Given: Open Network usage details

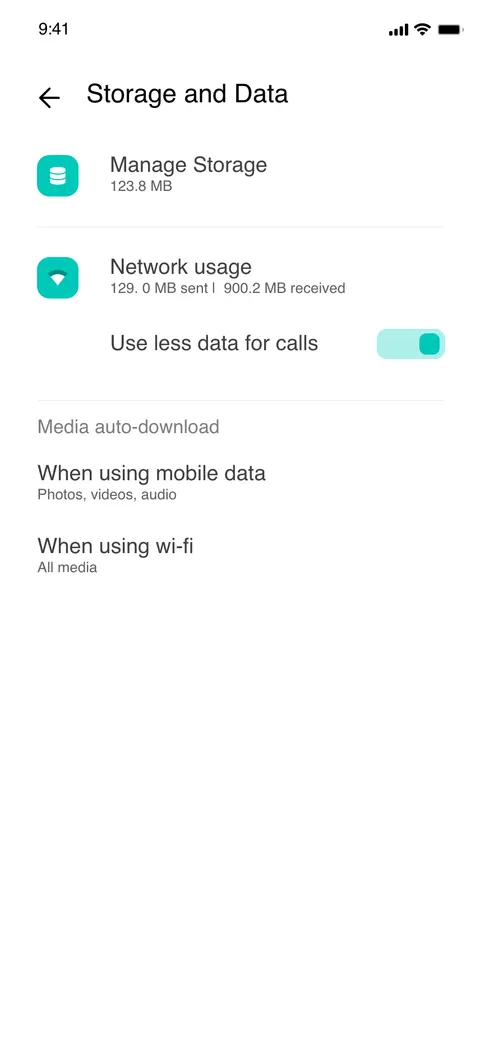Looking at the screenshot, I should (240, 277).
